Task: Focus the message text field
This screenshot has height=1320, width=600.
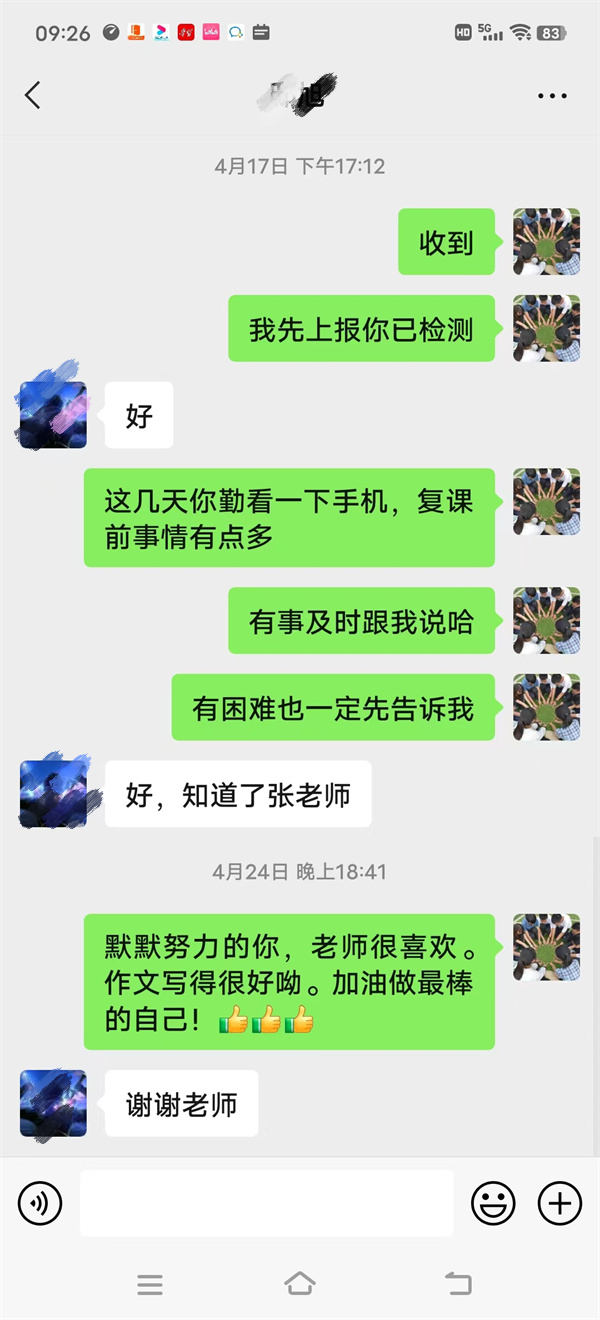Action: point(266,1203)
